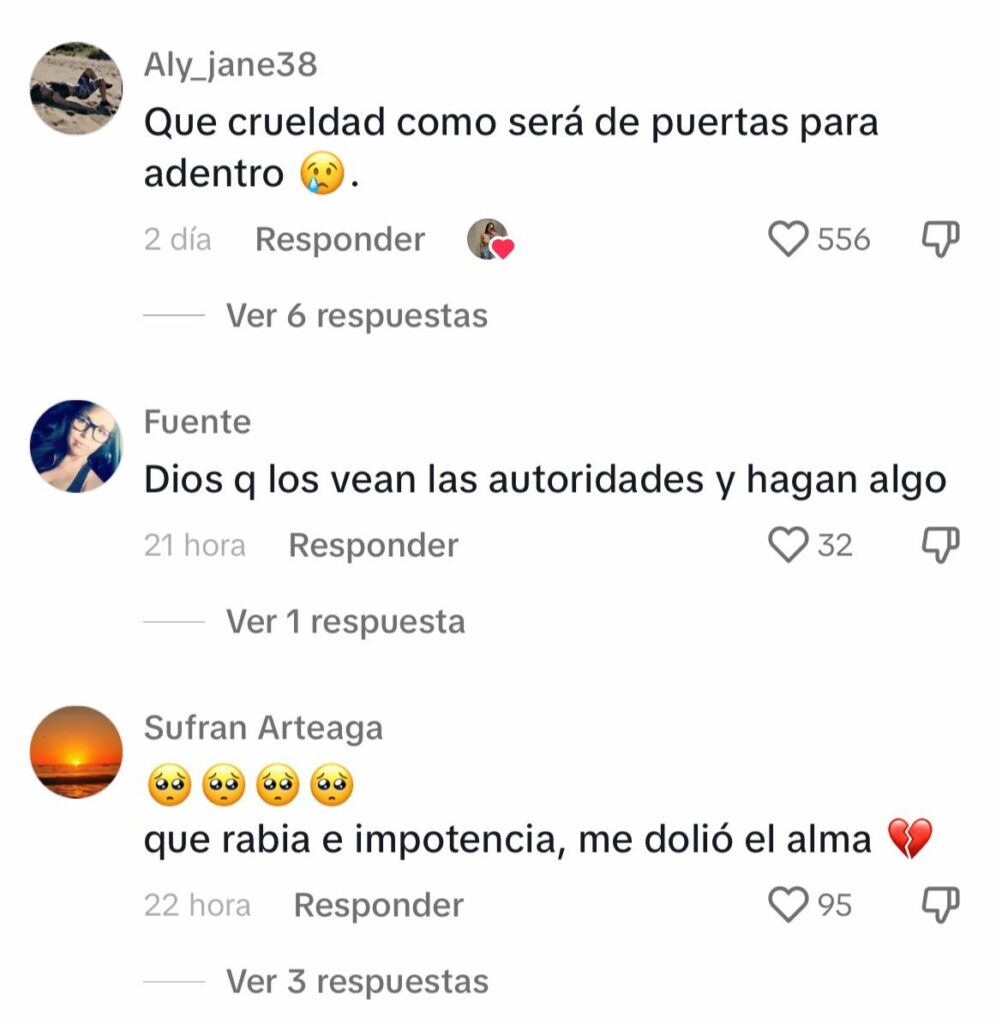Reply to Sufran Arteaga's comment
This screenshot has height=1024, width=1002.
point(378,906)
